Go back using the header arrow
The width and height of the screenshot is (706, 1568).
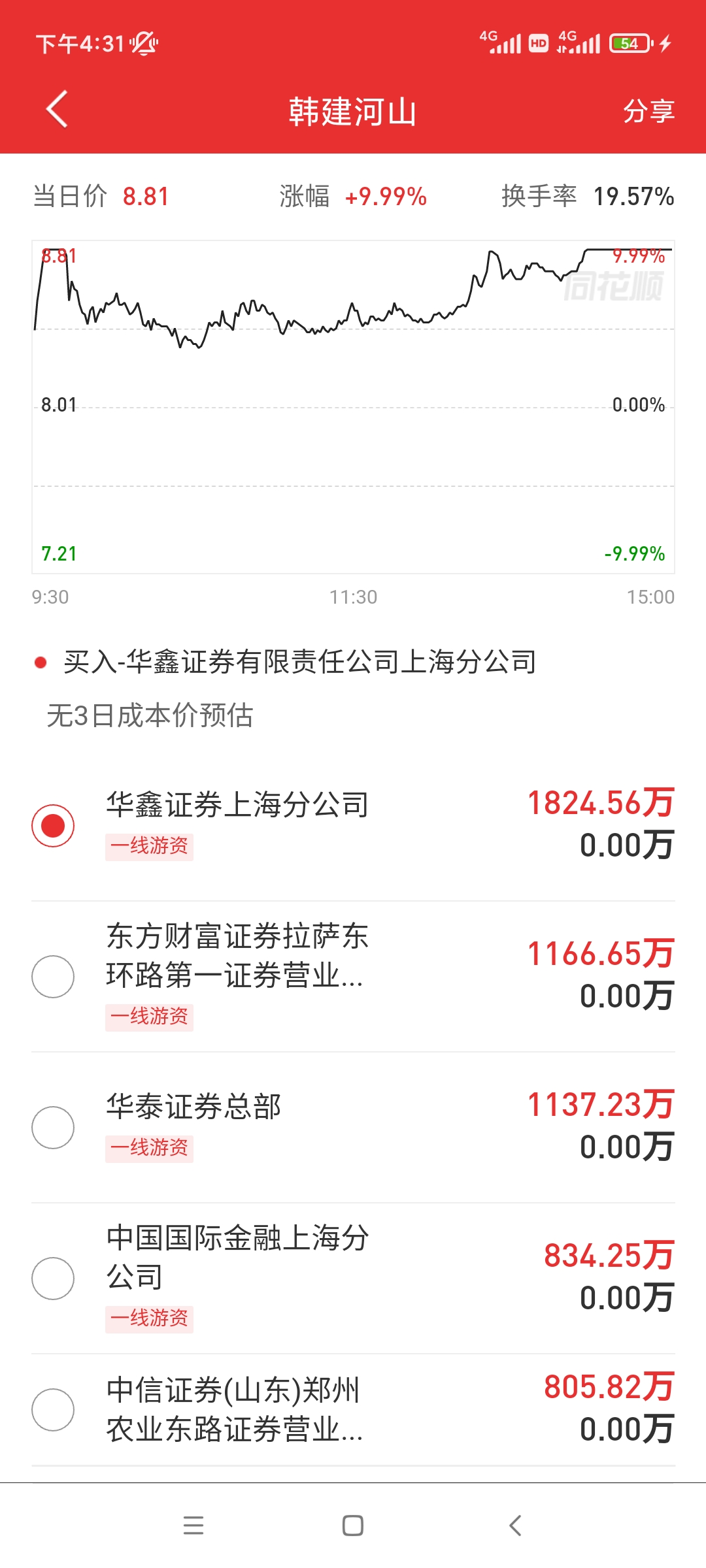tap(58, 109)
